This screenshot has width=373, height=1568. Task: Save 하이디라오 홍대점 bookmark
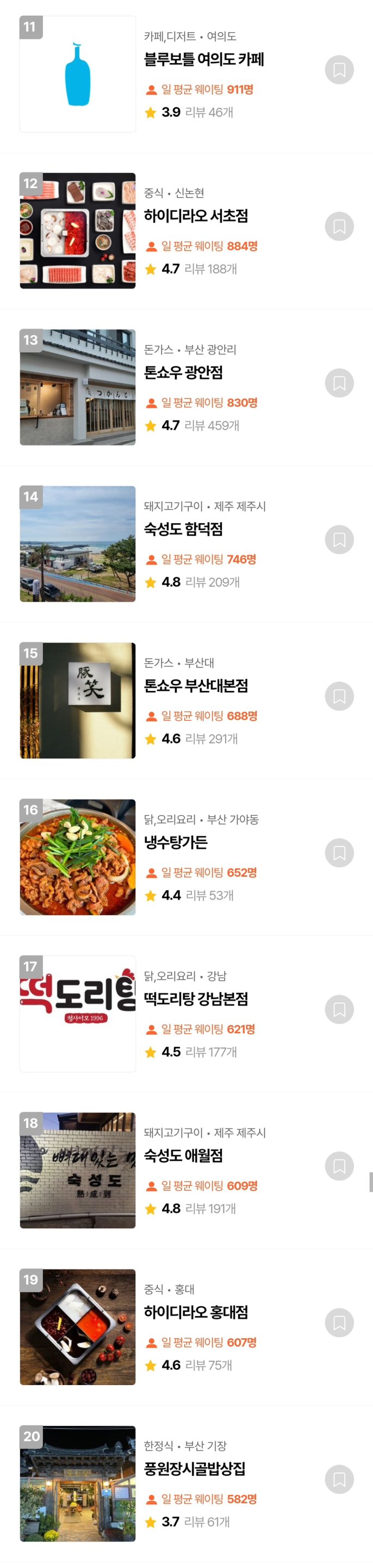[339, 1322]
